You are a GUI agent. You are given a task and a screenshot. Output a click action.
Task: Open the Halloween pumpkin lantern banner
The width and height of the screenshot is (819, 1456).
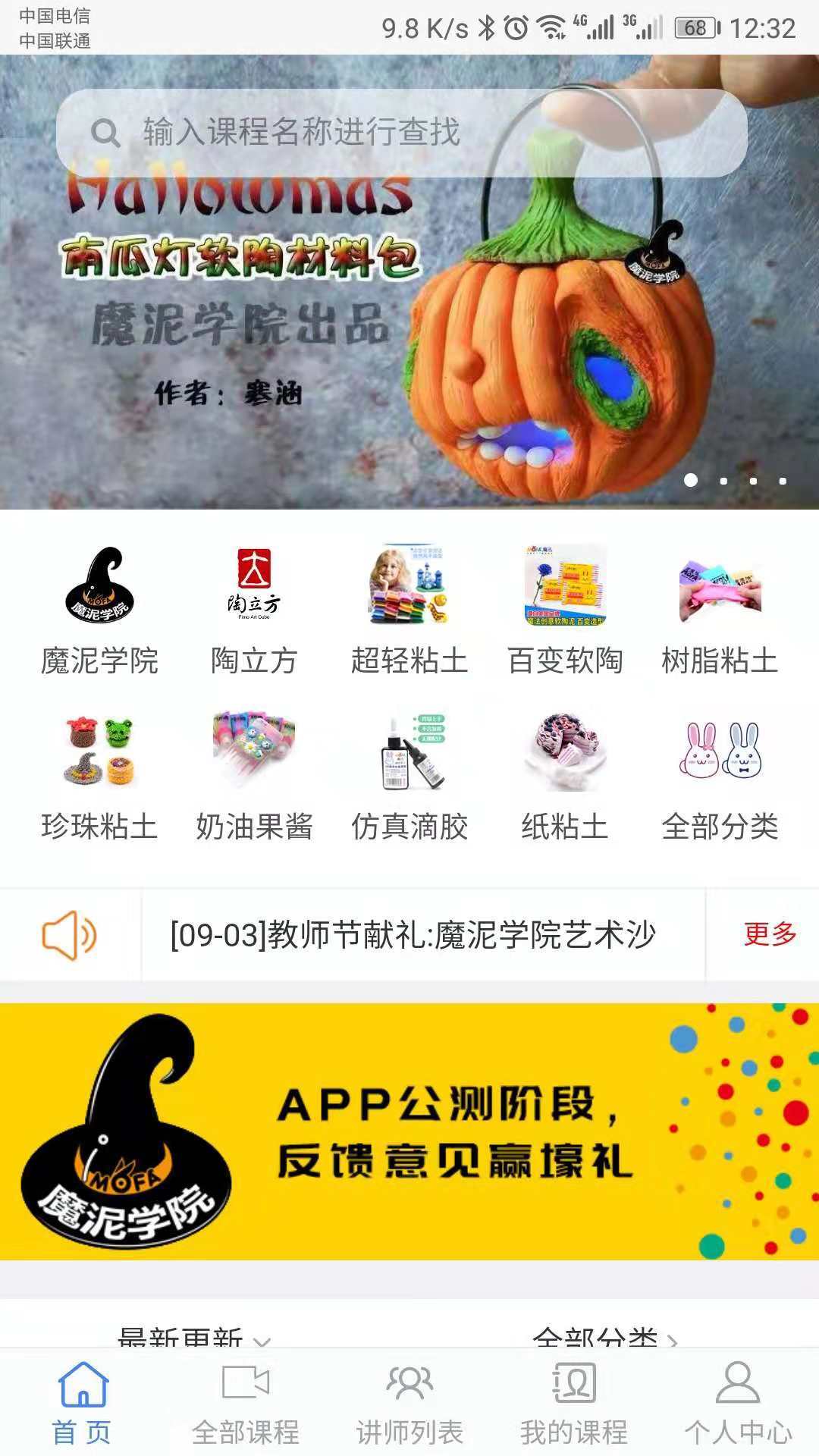pos(409,341)
